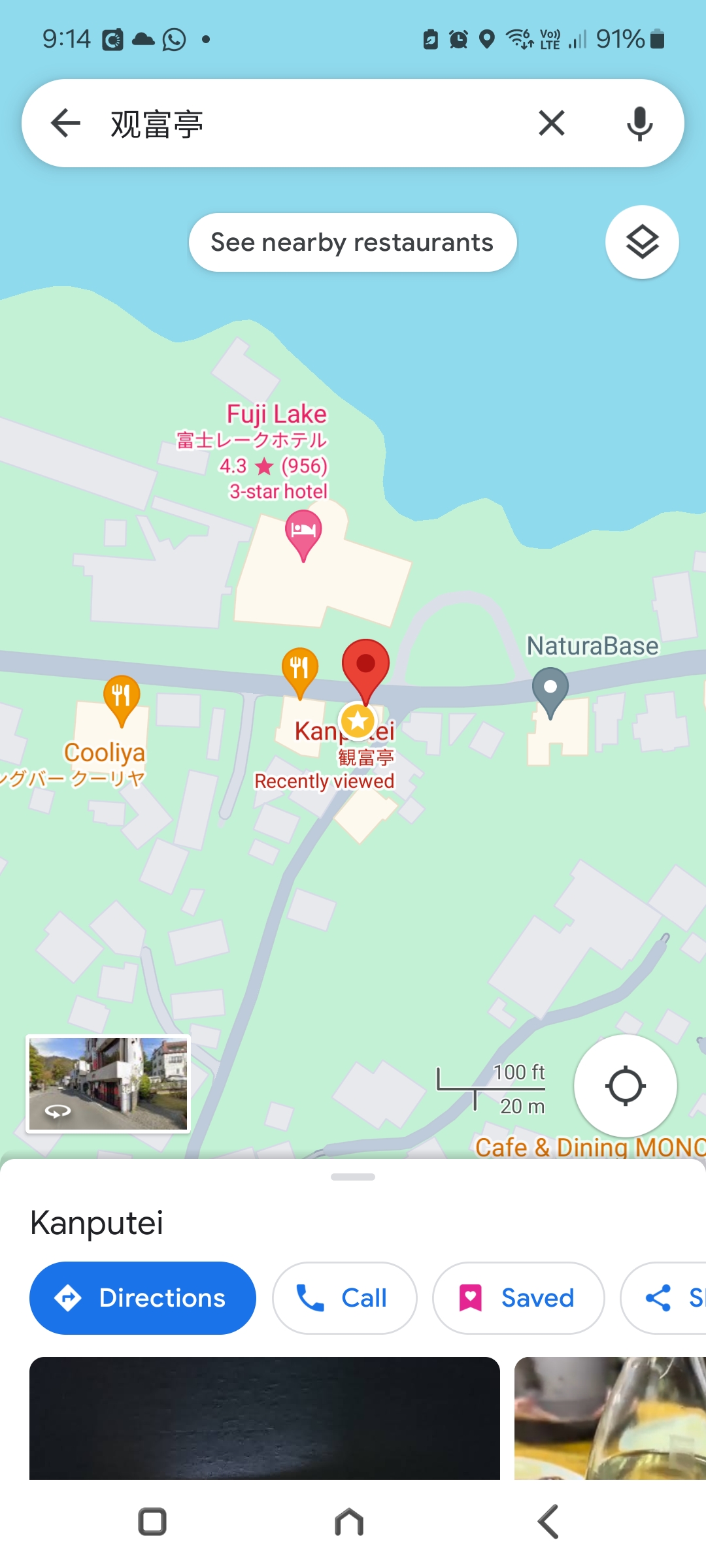Select the Fuji Lake hotel pin
706x1568 pixels.
[x=303, y=533]
